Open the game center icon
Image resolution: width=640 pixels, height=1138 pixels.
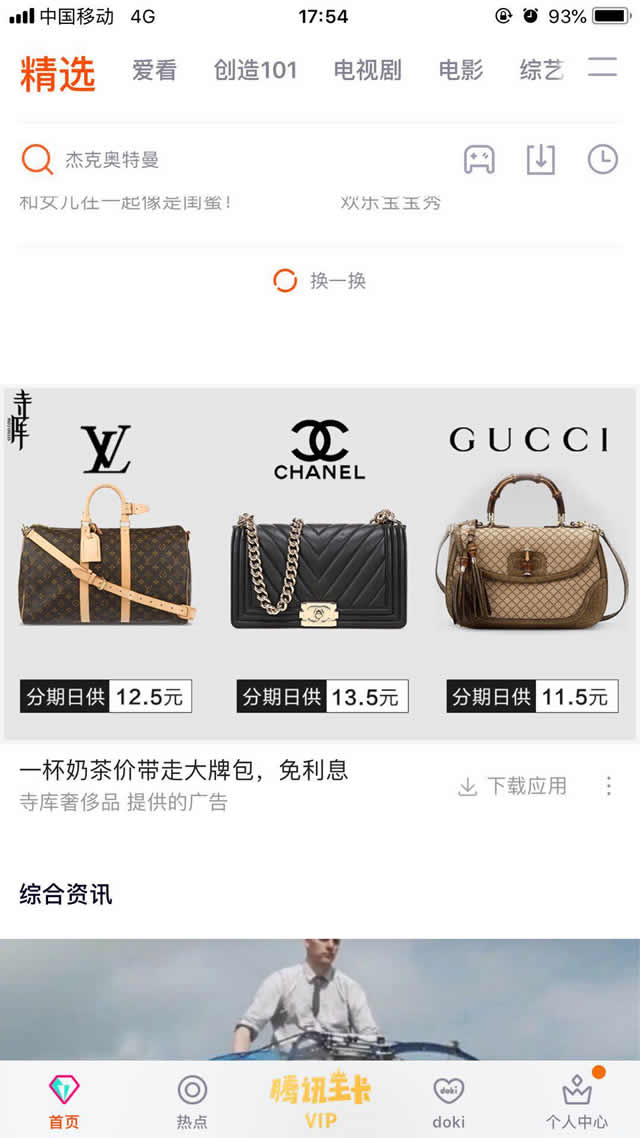coord(479,160)
